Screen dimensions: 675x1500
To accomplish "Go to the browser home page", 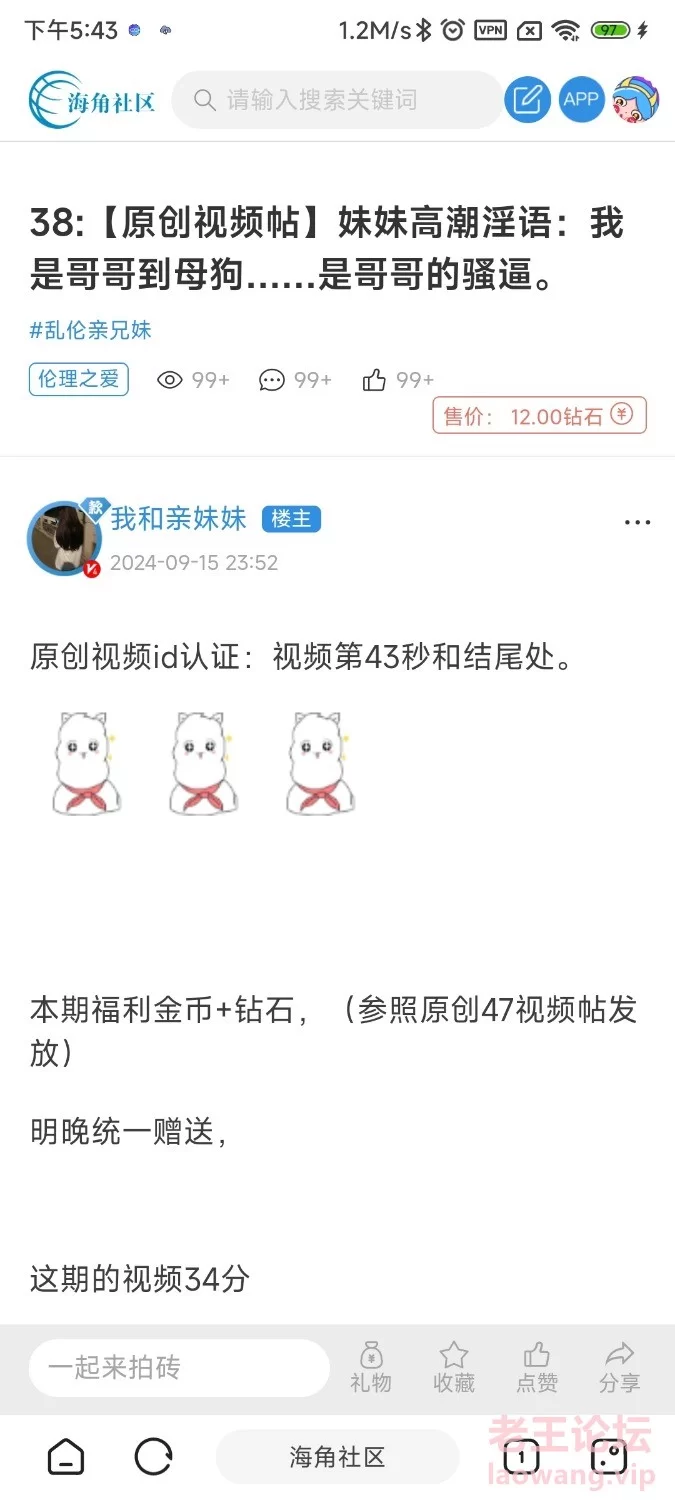I will click(x=66, y=1457).
